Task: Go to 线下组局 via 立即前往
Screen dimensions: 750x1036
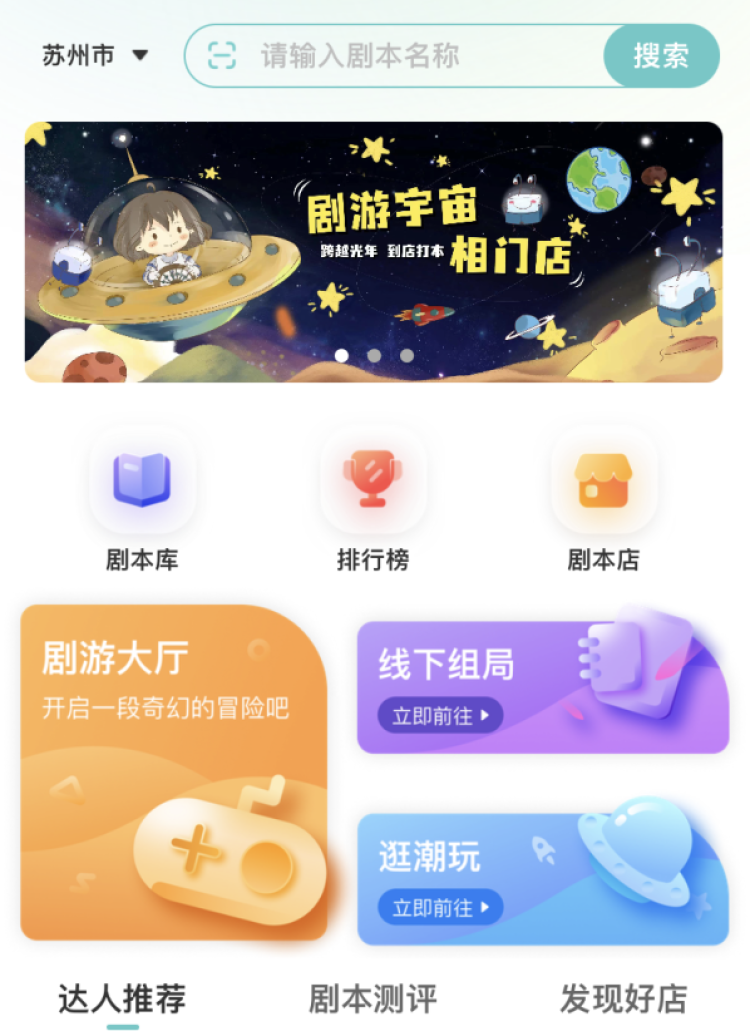Action: (440, 716)
